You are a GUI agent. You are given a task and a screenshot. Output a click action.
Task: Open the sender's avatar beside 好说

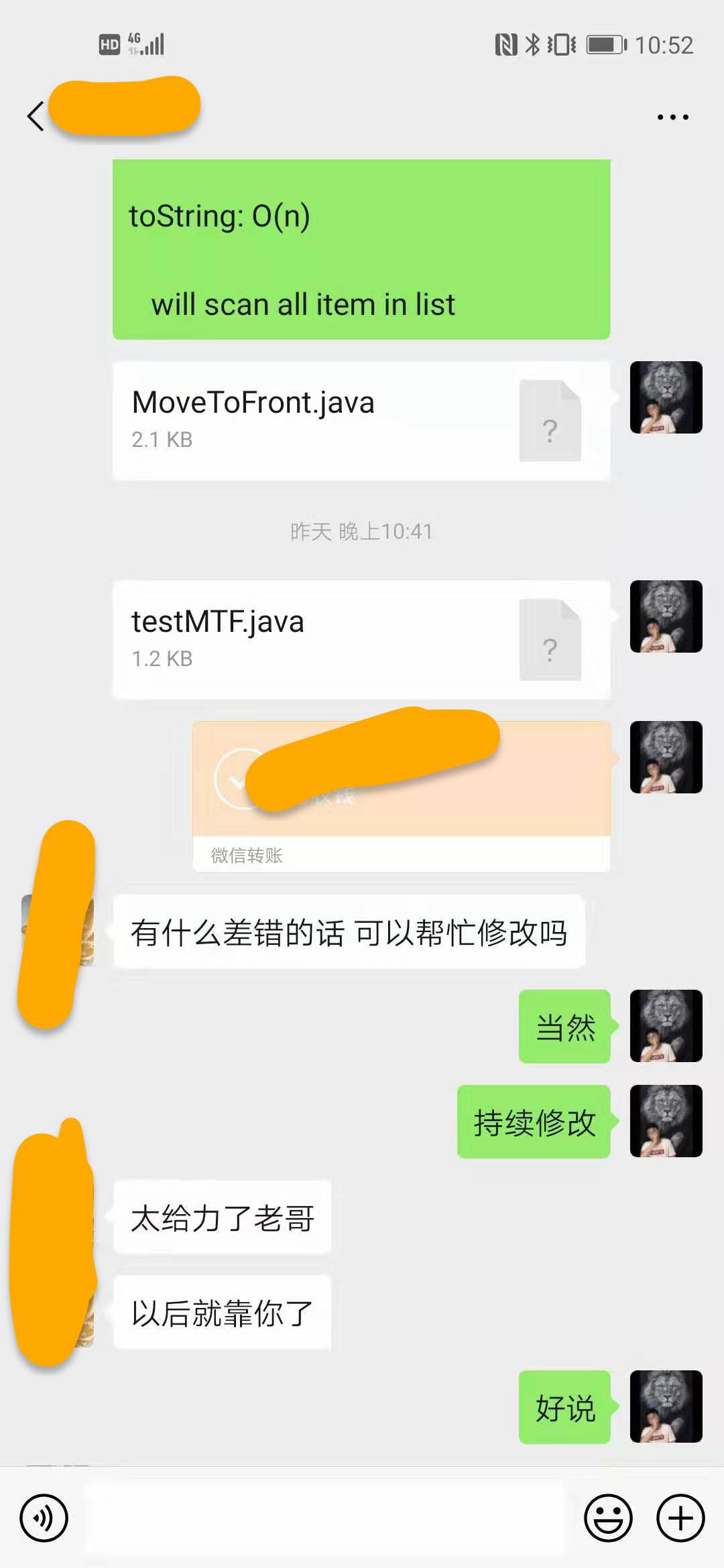pyautogui.click(x=666, y=1407)
